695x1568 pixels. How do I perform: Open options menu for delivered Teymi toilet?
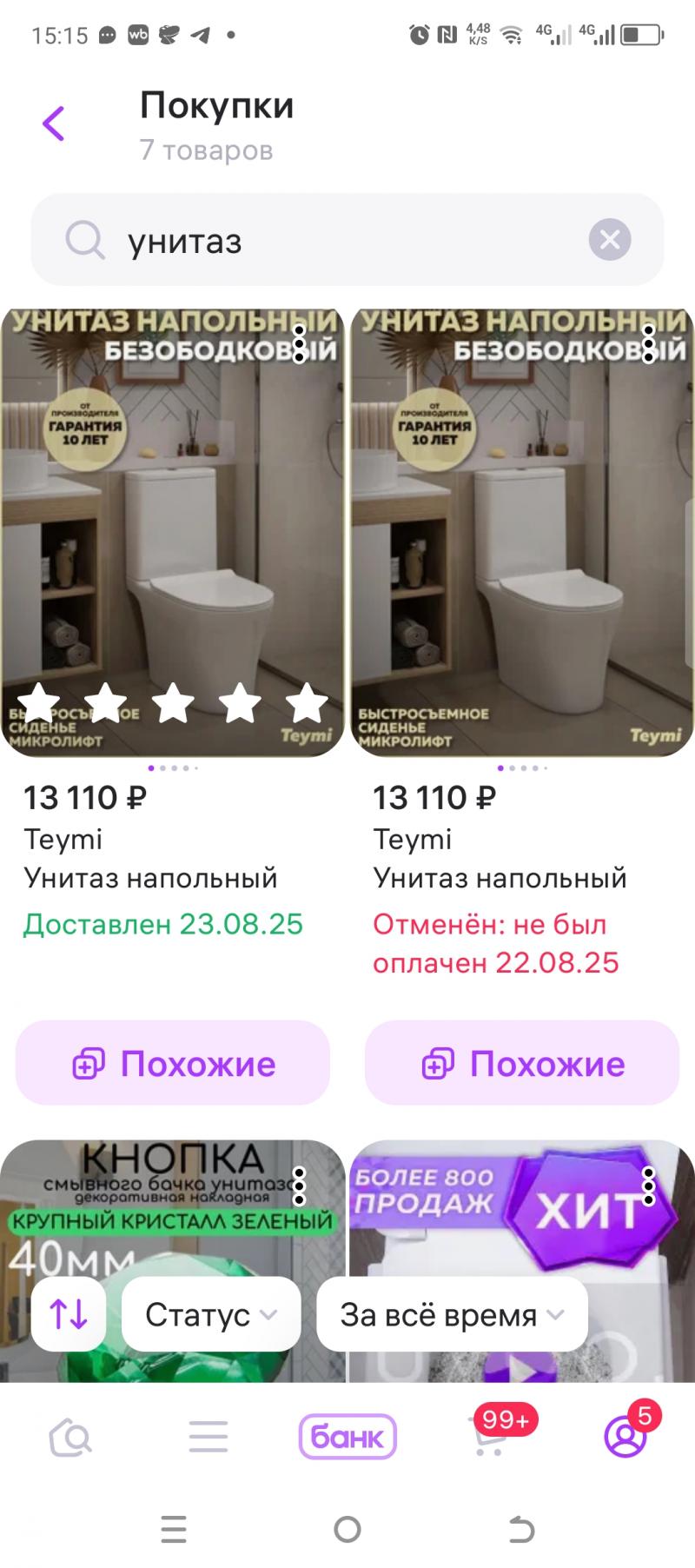pyautogui.click(x=299, y=344)
